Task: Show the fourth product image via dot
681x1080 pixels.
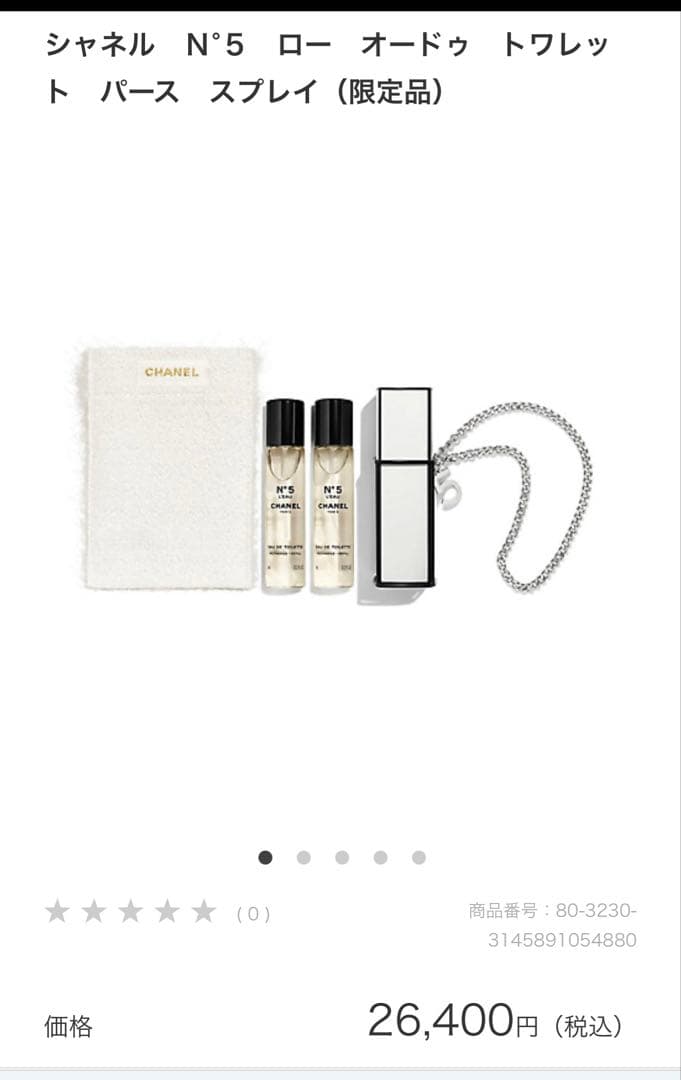Action: coord(380,857)
